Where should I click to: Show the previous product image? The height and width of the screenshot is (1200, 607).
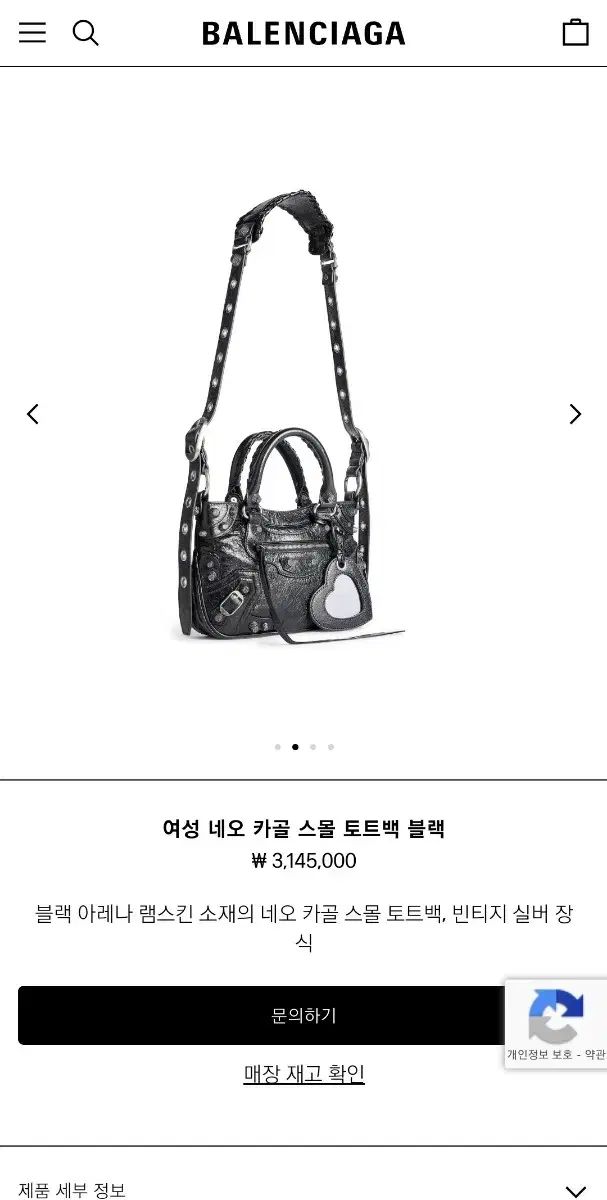pyautogui.click(x=33, y=414)
